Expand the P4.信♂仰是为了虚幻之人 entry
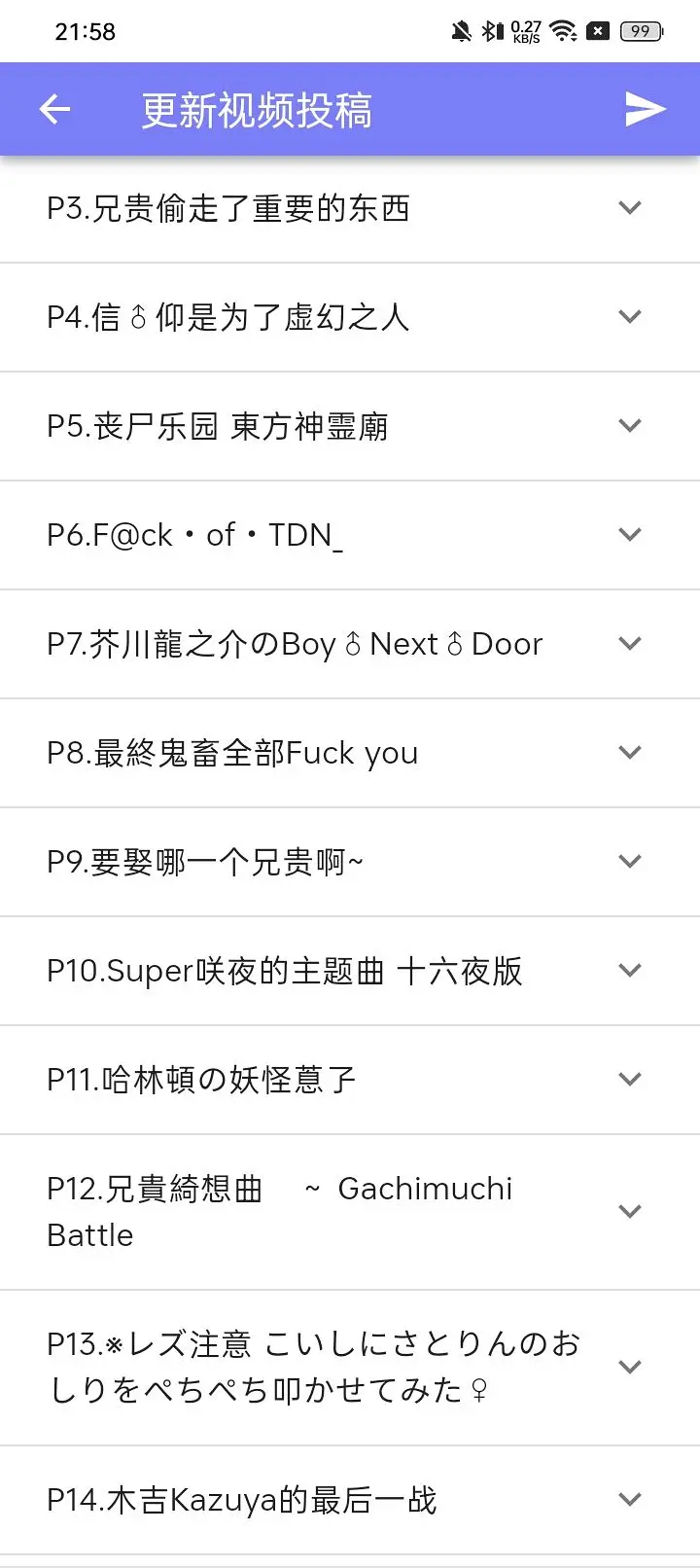The height and width of the screenshot is (1568, 700). (x=630, y=317)
